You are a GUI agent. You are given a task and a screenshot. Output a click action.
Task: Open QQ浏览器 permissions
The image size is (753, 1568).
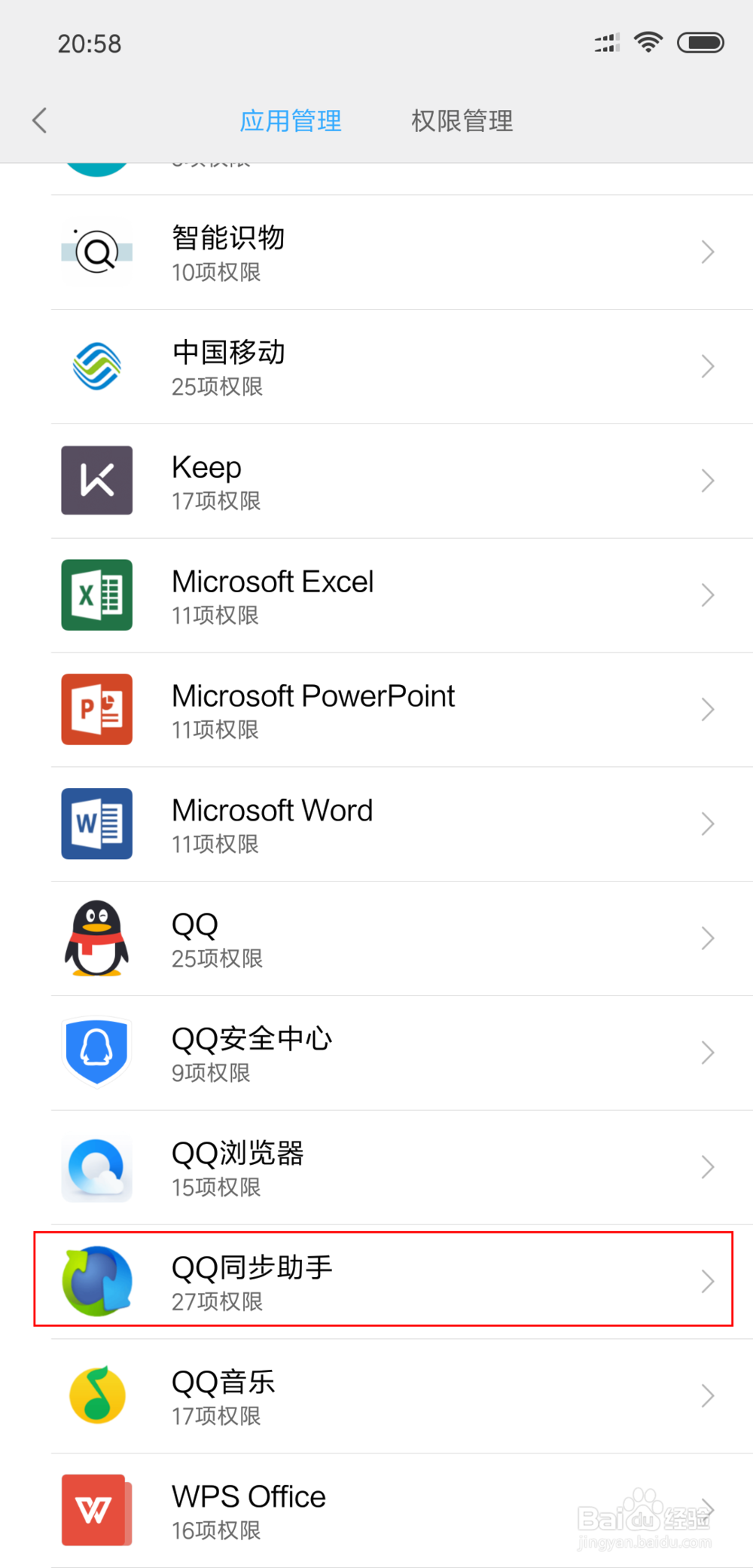376,1168
